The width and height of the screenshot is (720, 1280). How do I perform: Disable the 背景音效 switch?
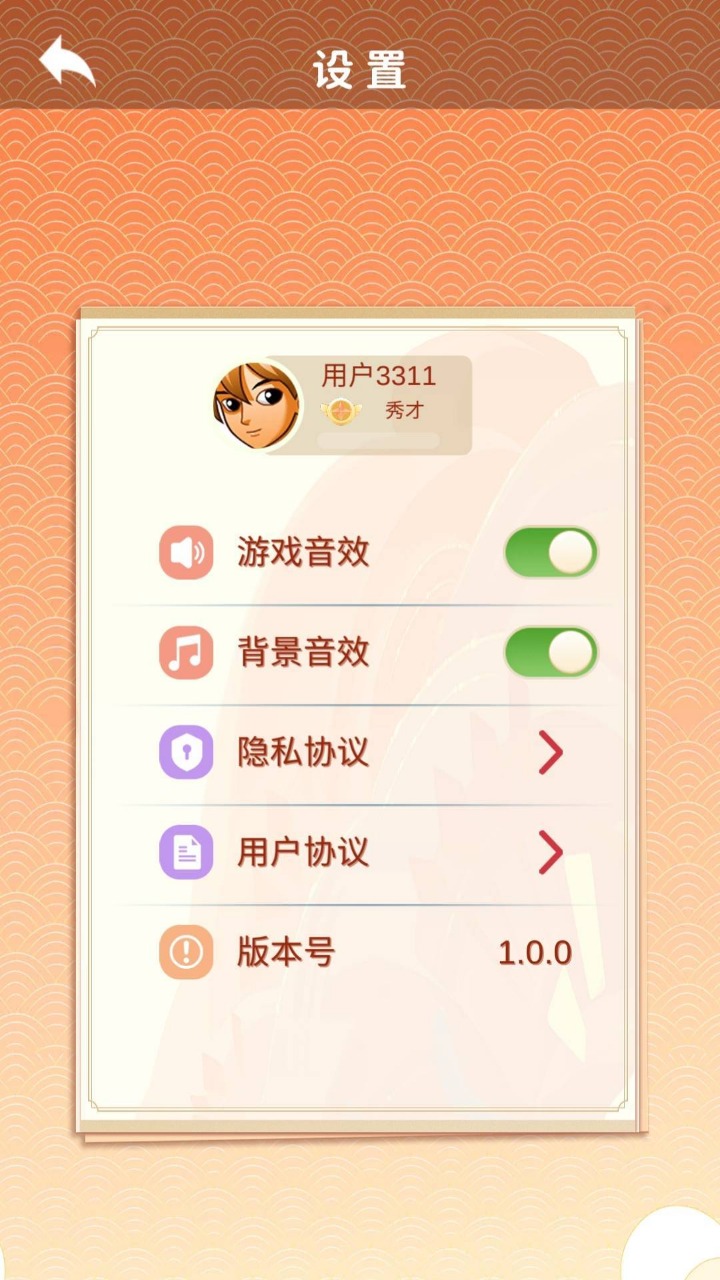551,653
